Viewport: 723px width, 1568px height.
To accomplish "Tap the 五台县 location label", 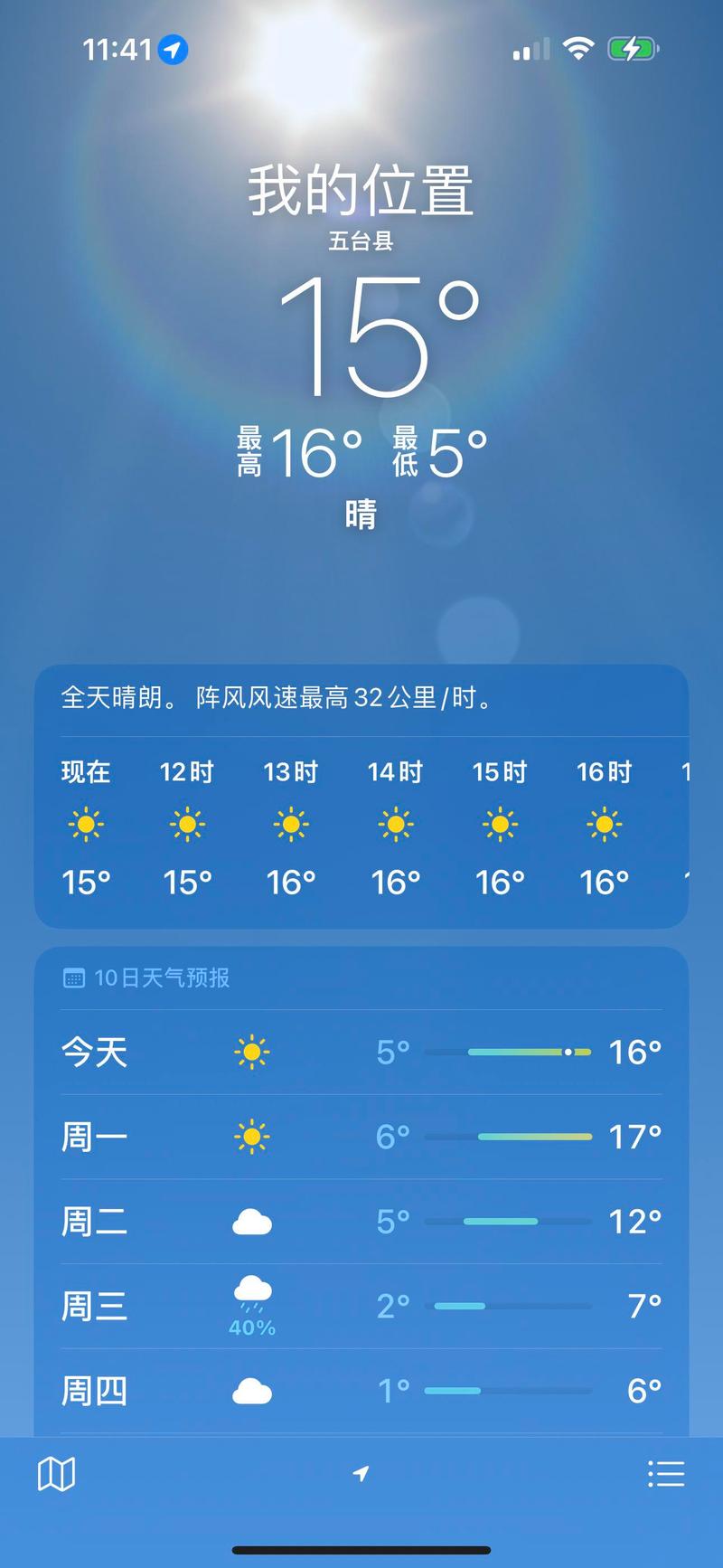I will click(x=361, y=241).
